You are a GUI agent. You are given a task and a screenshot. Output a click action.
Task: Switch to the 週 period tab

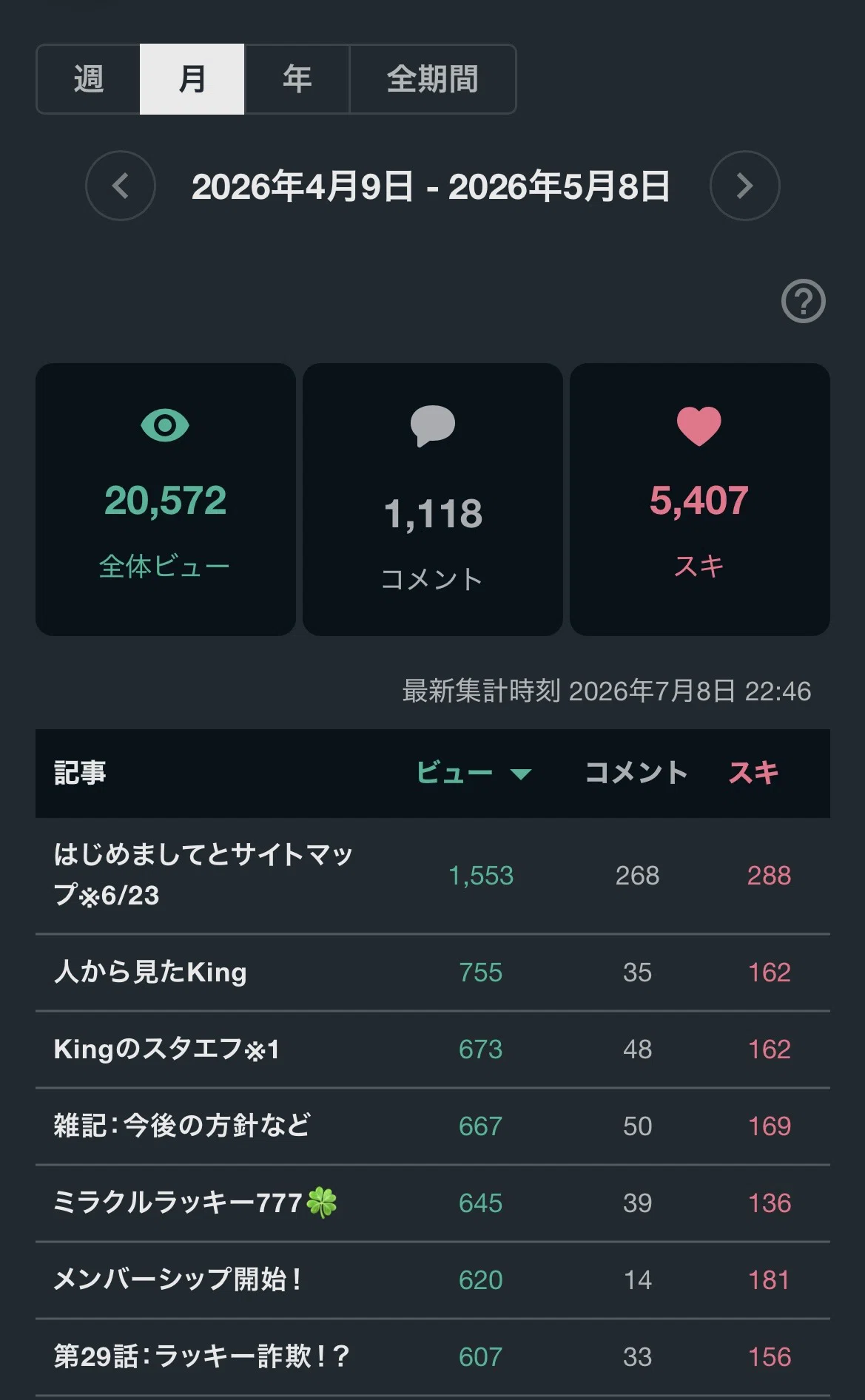coord(88,79)
